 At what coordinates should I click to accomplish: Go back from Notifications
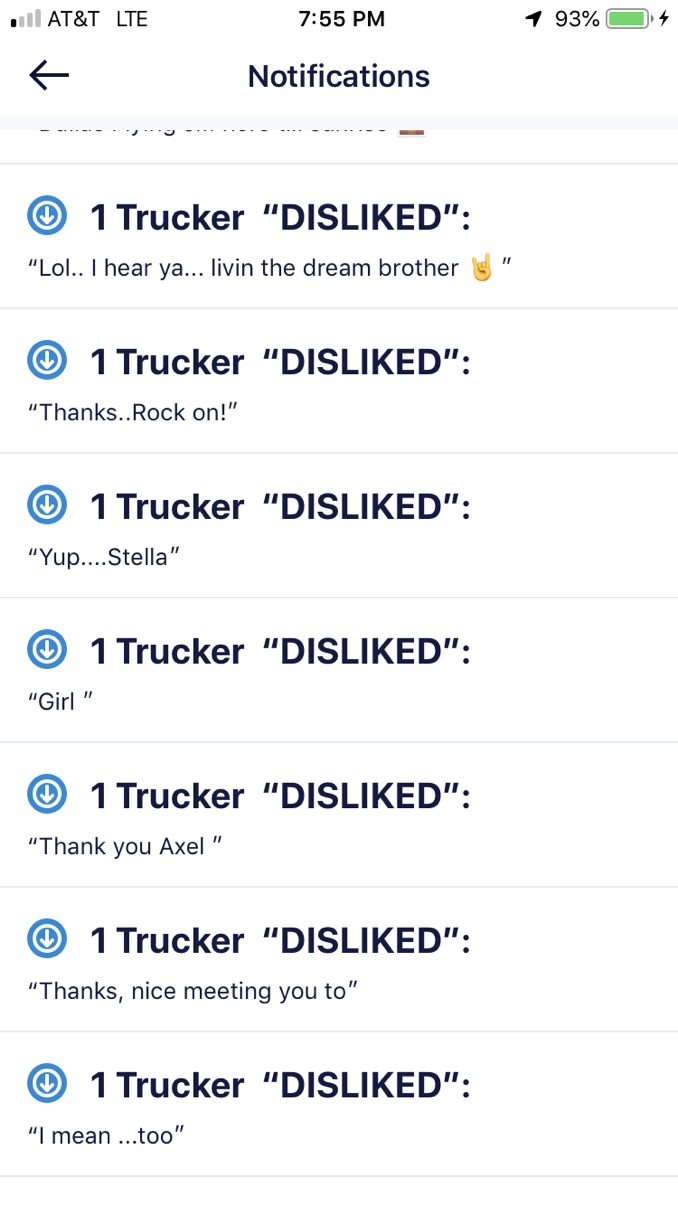coord(49,75)
